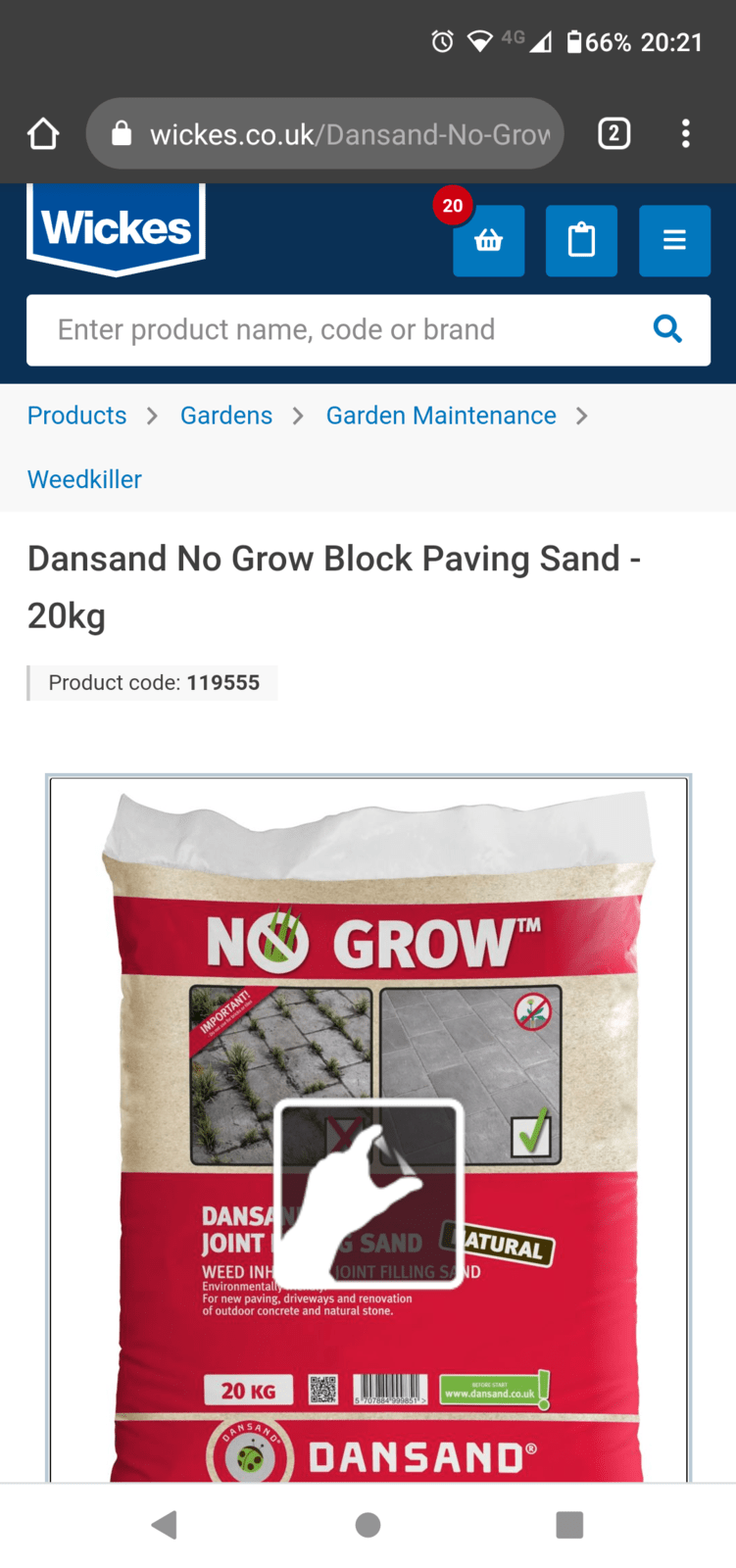Open the browser overflow menu
Image resolution: width=736 pixels, height=1568 pixels.
click(686, 133)
